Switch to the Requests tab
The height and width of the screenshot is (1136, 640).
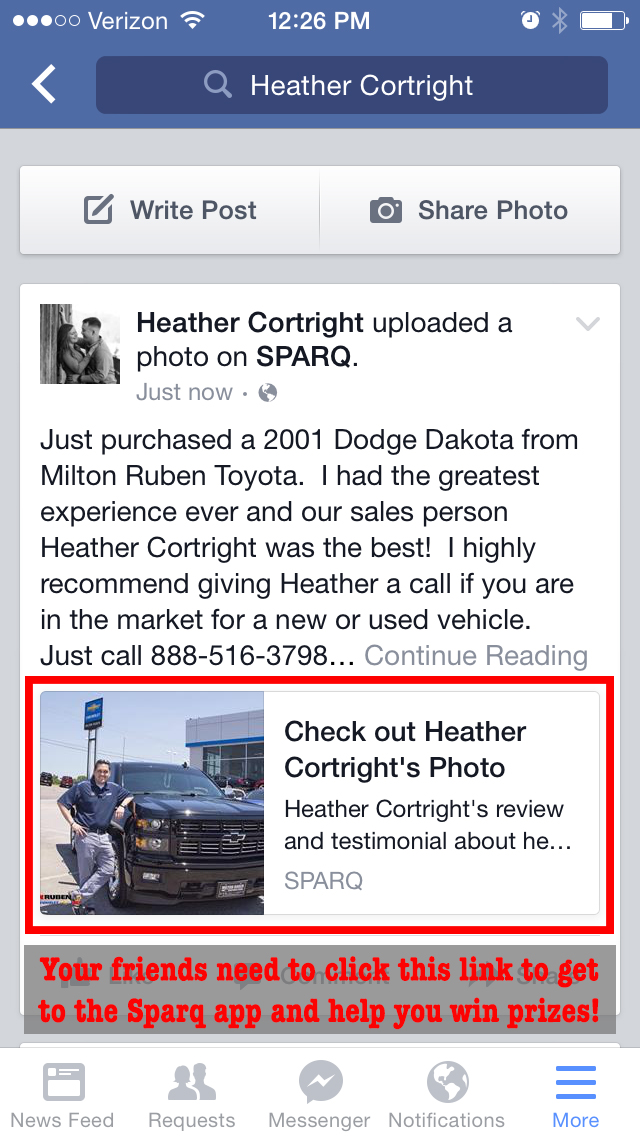(191, 1096)
